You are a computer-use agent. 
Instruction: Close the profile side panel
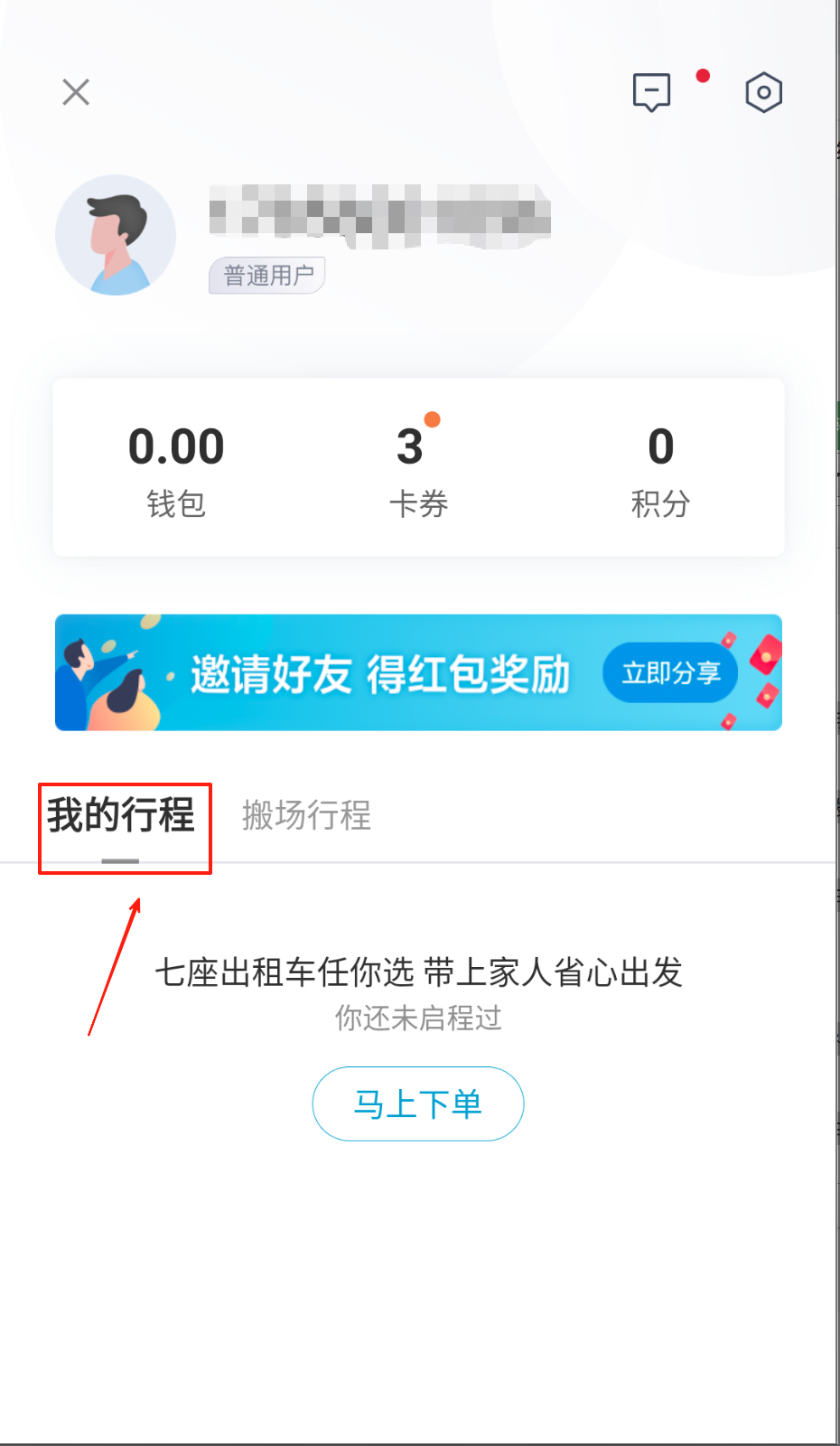click(76, 92)
